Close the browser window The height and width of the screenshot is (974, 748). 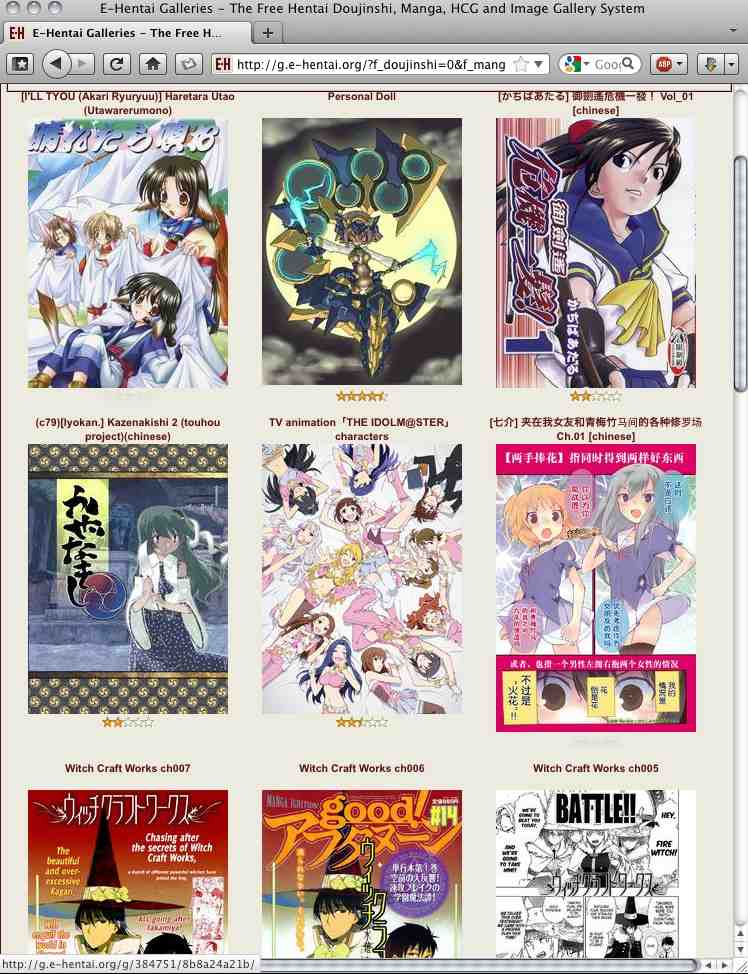pos(13,8)
